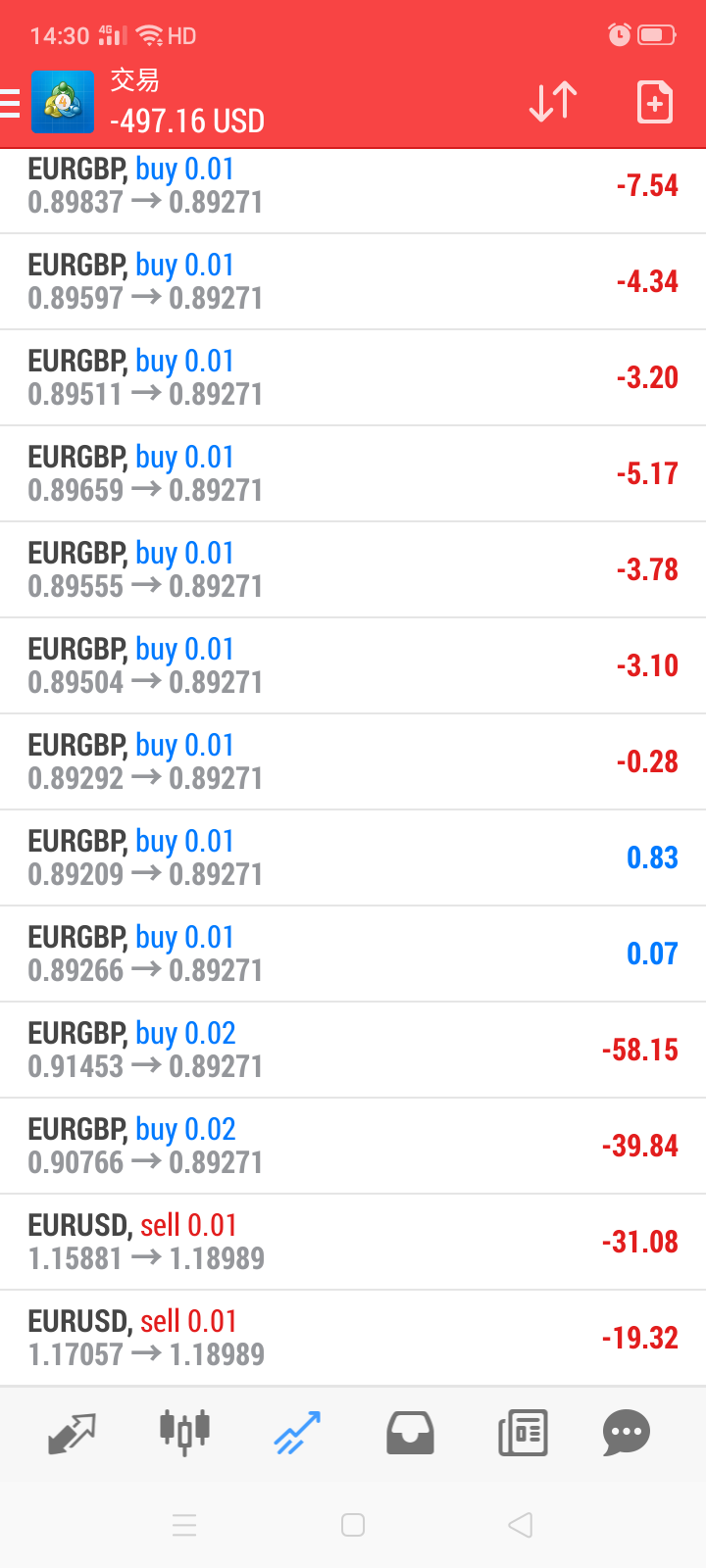Create a new order with plus icon
The width and height of the screenshot is (706, 1568).
654,102
